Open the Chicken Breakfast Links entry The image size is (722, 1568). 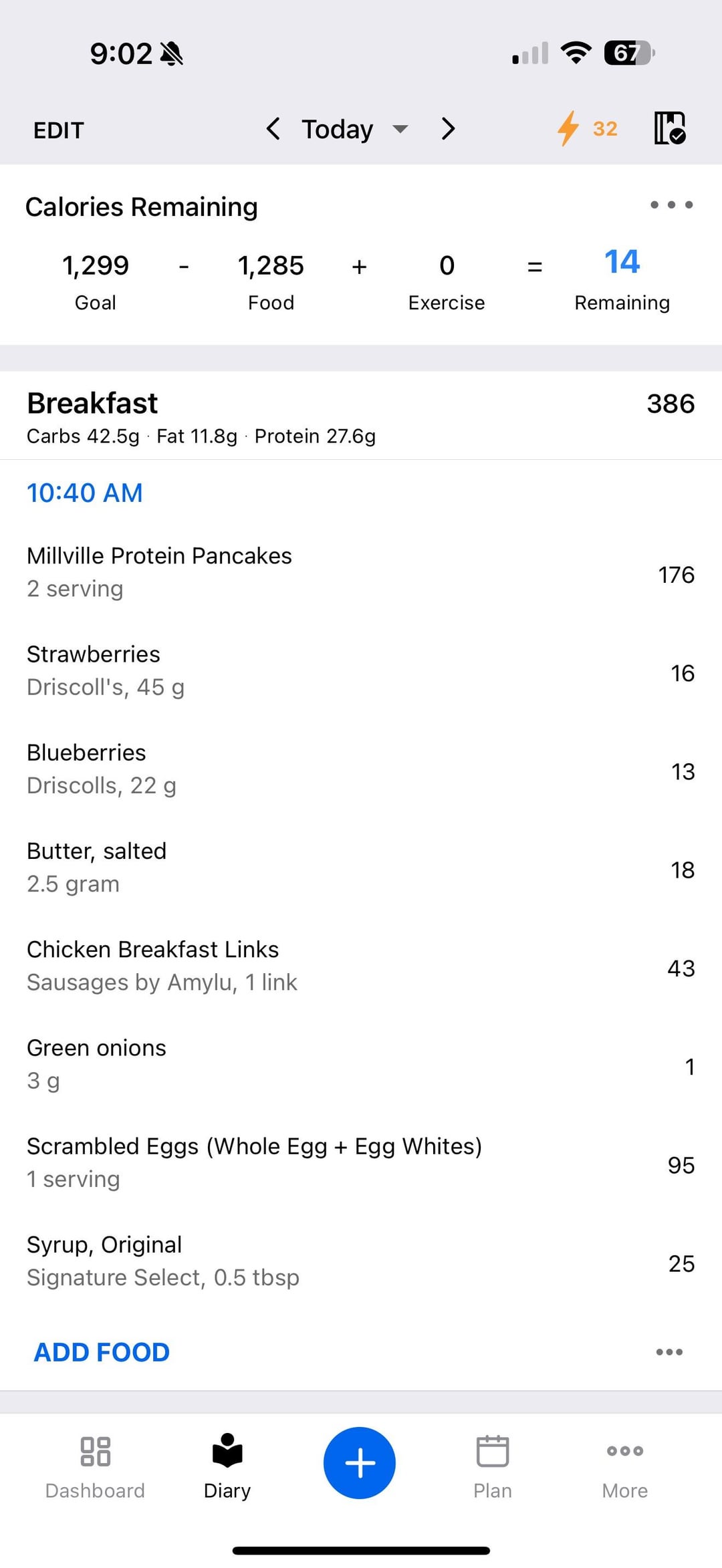click(361, 966)
